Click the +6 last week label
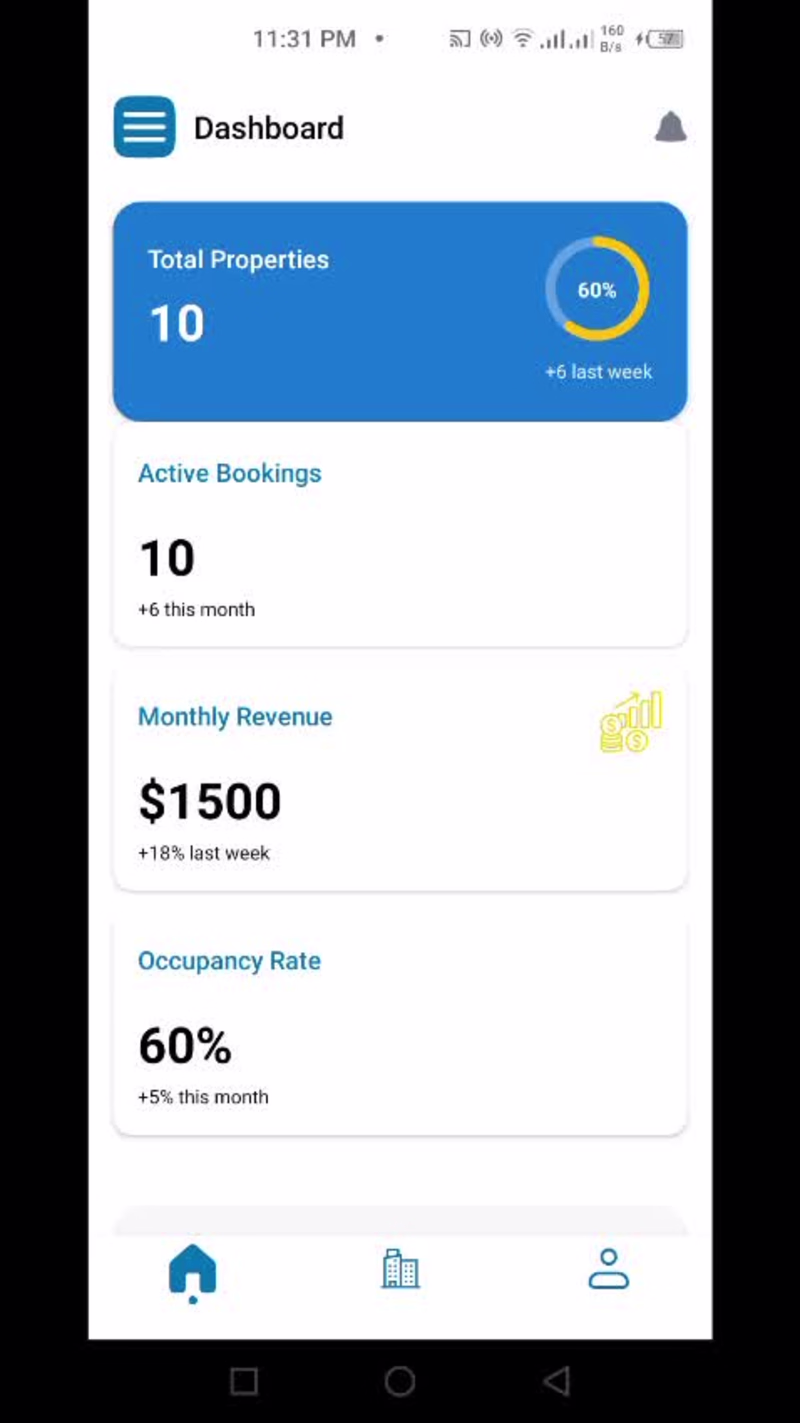This screenshot has width=800, height=1423. (597, 371)
